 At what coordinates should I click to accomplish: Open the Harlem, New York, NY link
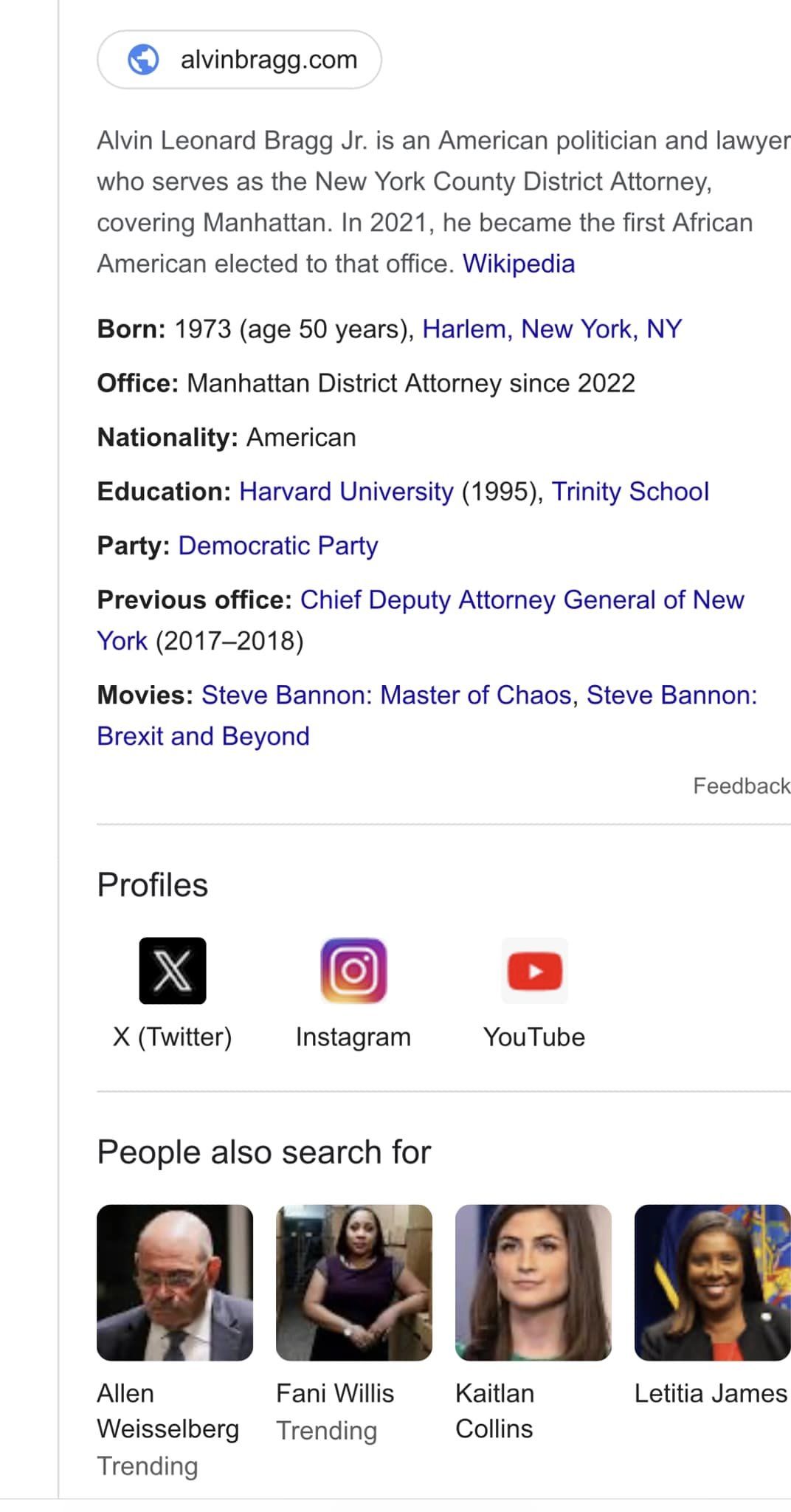click(552, 329)
